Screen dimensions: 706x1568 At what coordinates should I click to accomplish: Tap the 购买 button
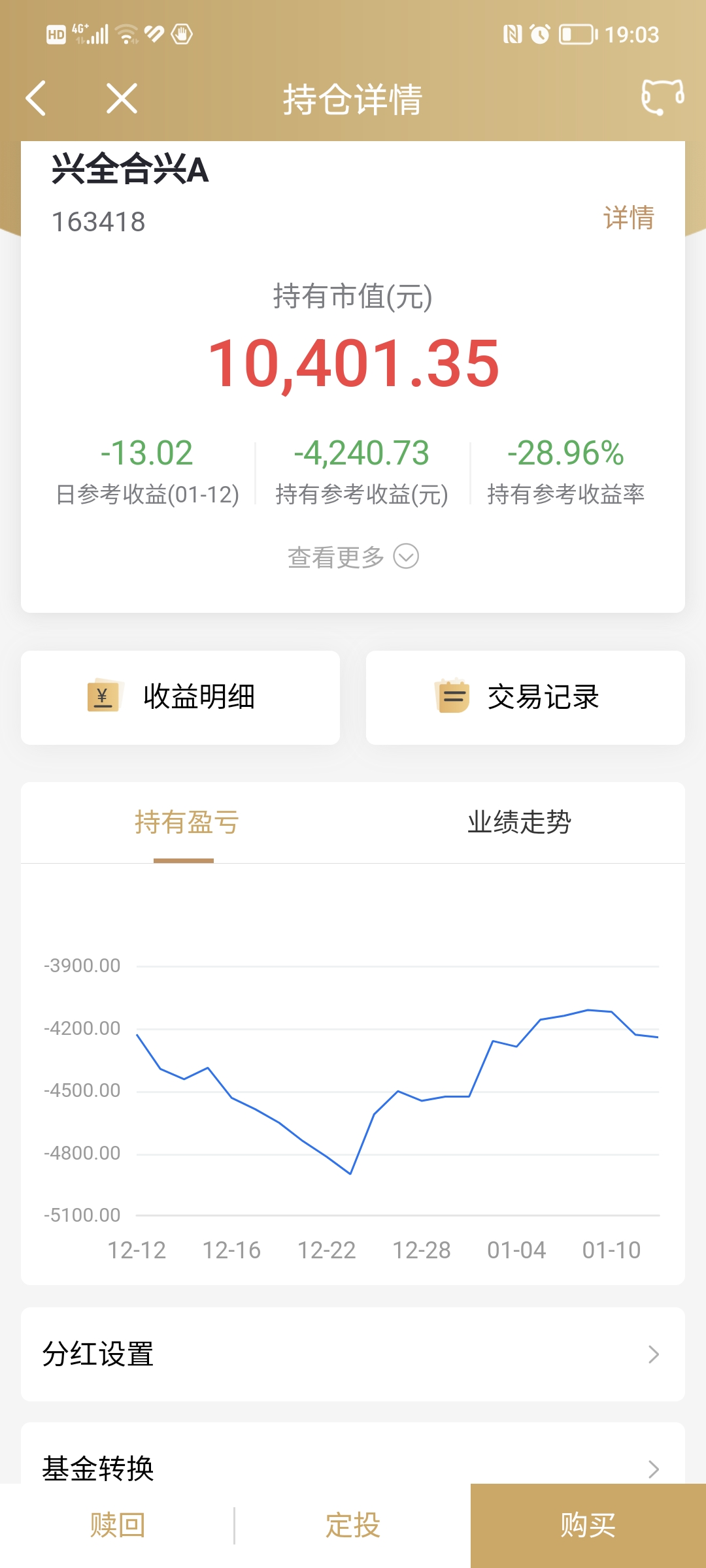click(x=588, y=1526)
